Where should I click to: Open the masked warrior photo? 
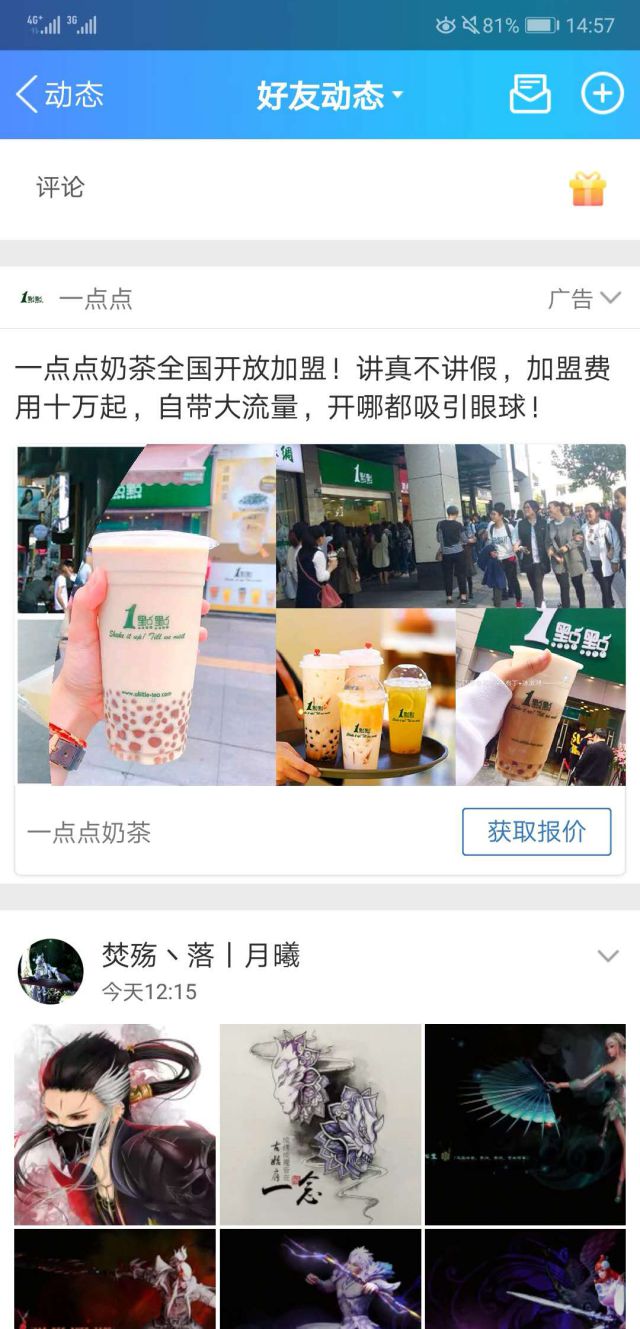pos(115,1124)
